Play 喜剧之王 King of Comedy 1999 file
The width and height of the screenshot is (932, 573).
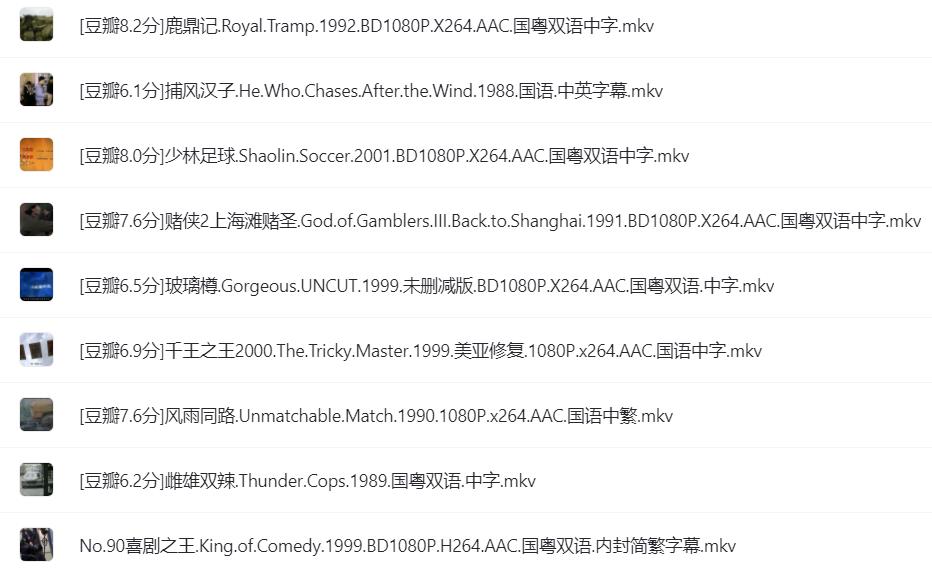coord(407,546)
